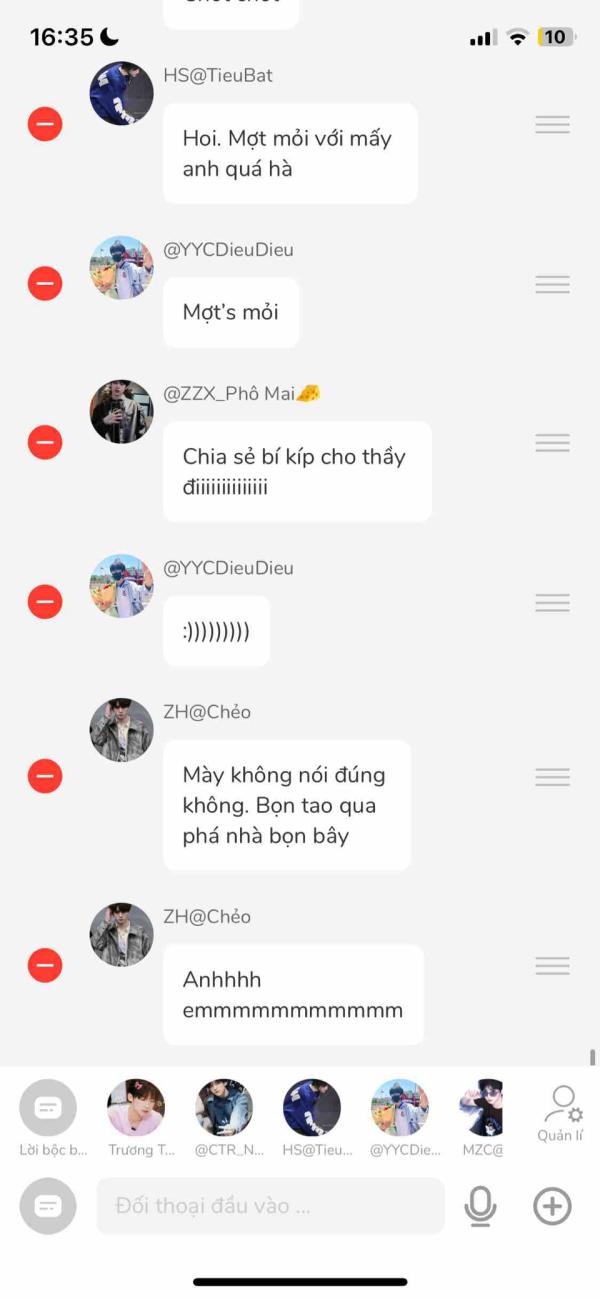The height and width of the screenshot is (1299, 600).
Task: Tap the reorder handle beside the "Mợt's mỏi" message
Action: pyautogui.click(x=552, y=284)
